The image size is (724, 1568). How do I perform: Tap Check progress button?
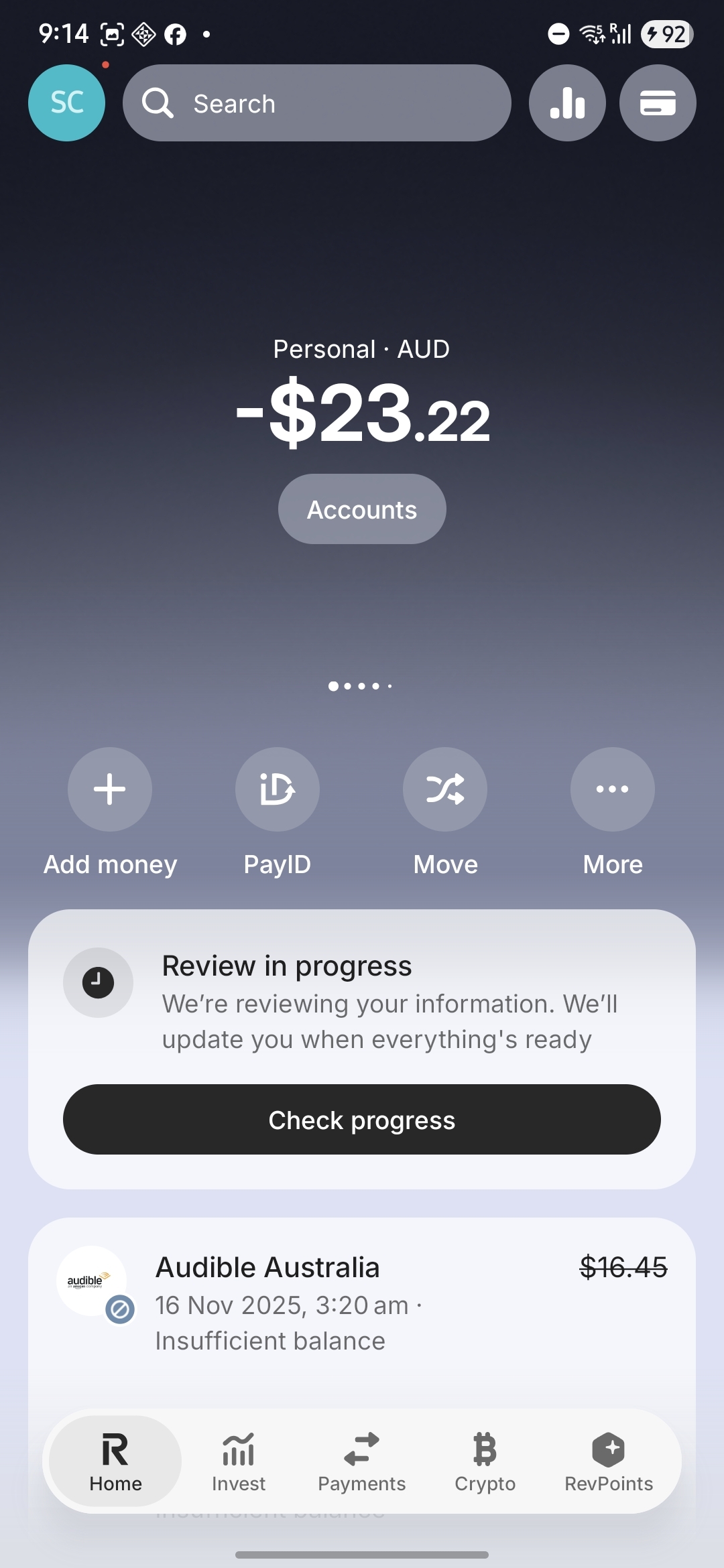pos(362,1119)
